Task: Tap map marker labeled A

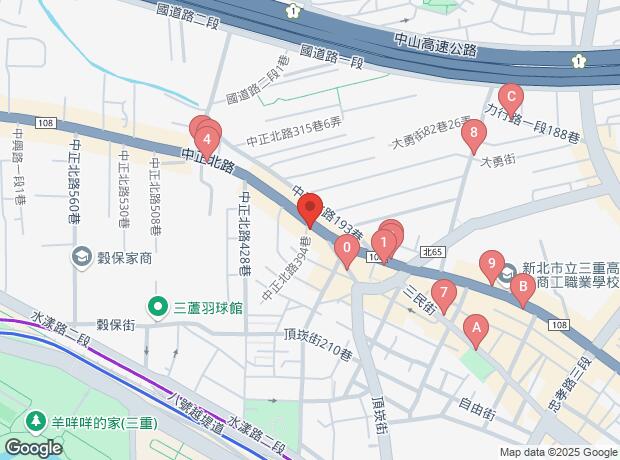Action: coord(477,326)
